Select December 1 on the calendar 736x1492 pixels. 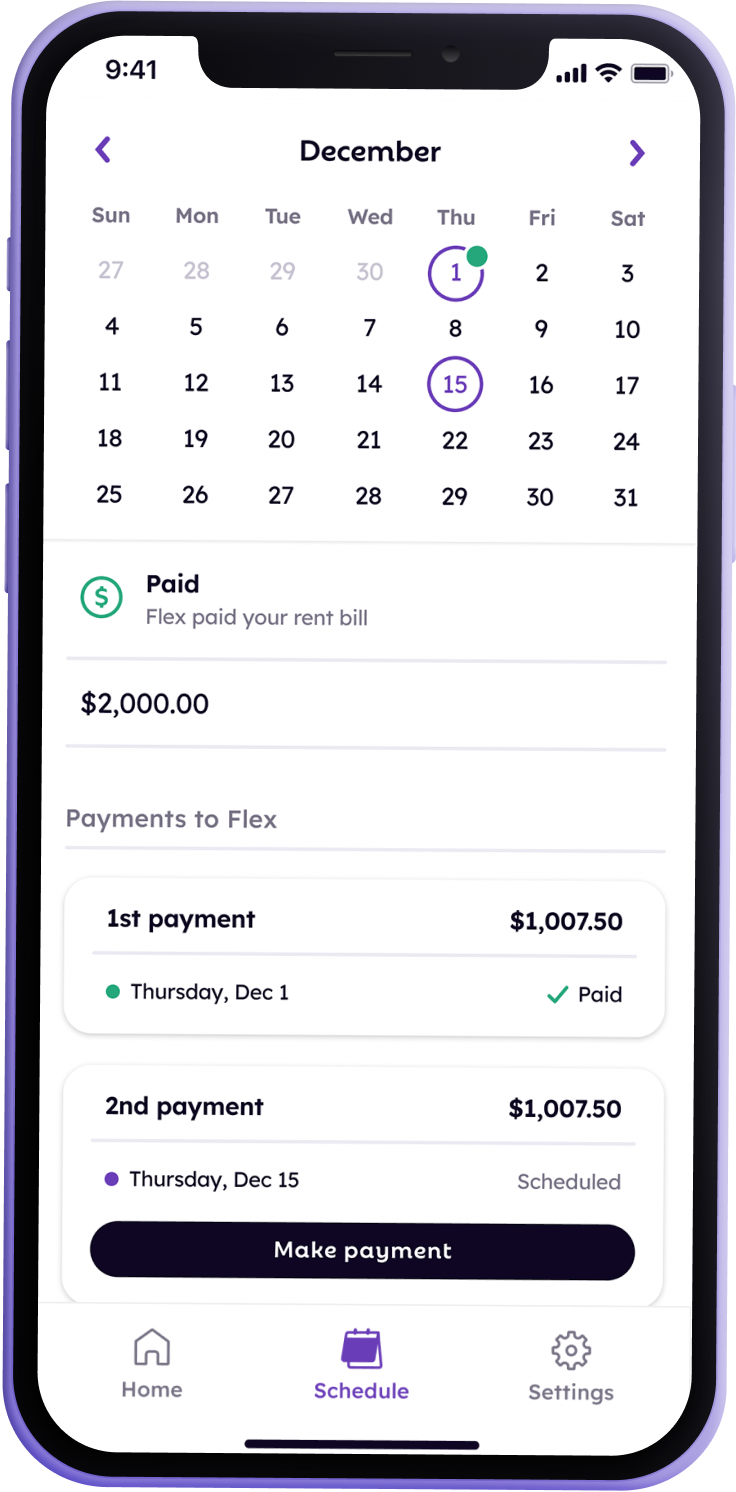click(456, 273)
